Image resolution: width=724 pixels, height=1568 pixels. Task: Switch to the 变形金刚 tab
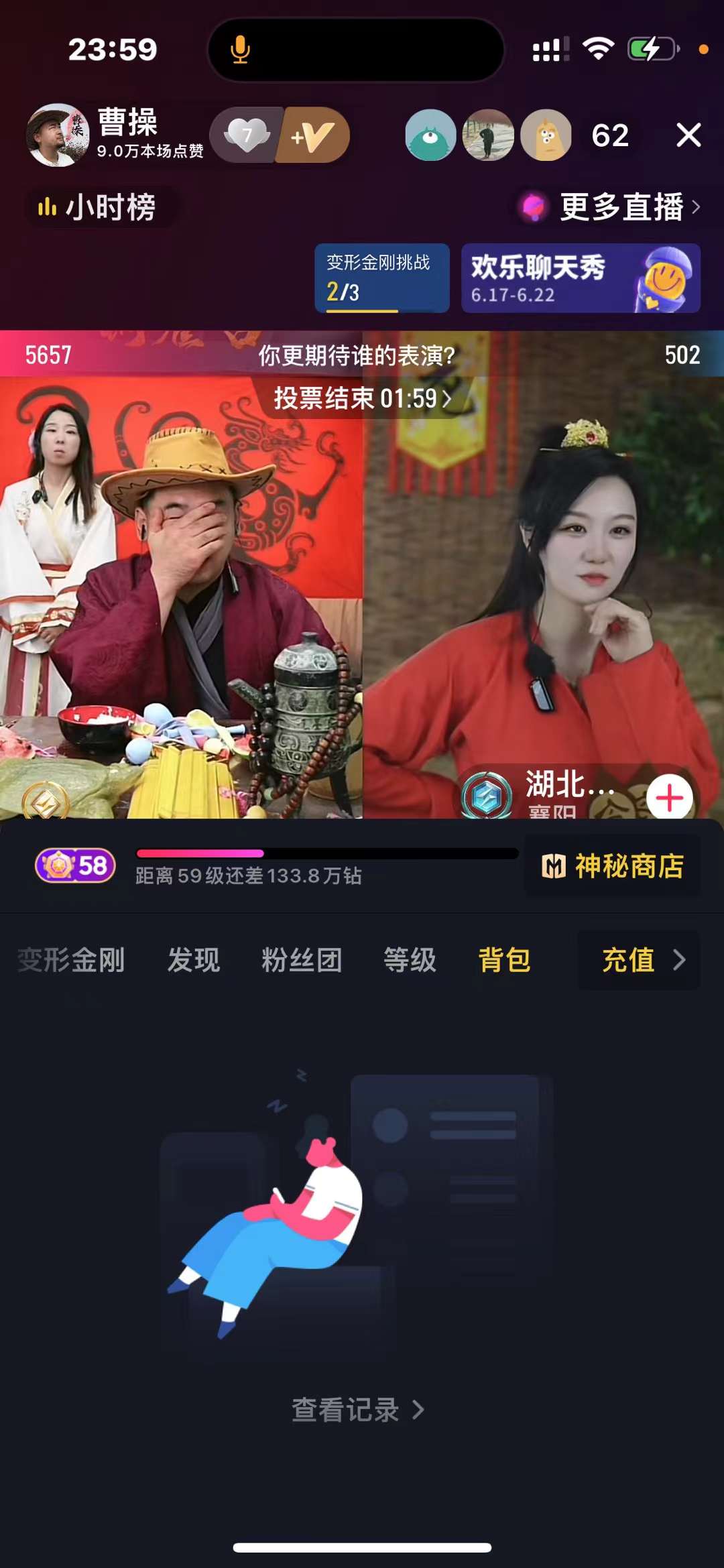click(x=71, y=960)
